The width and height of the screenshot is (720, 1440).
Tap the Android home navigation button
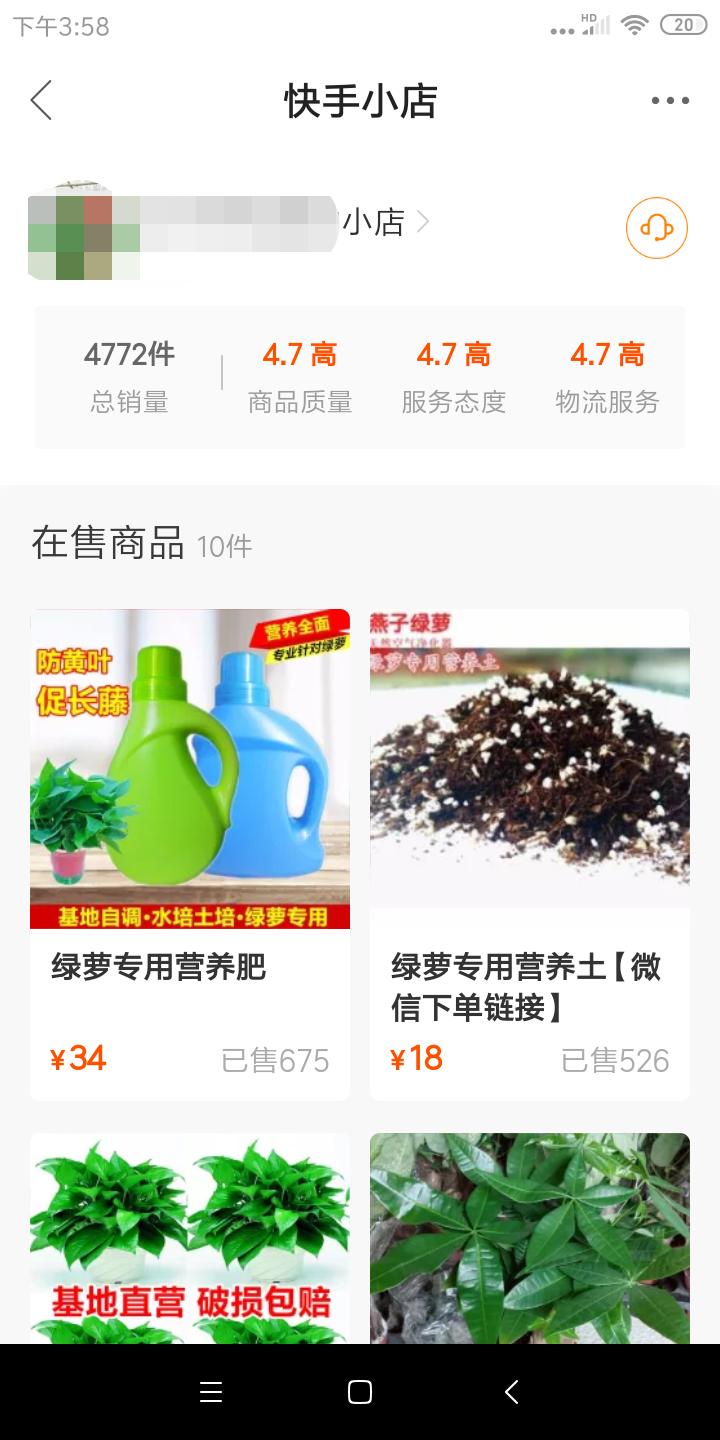[360, 1390]
